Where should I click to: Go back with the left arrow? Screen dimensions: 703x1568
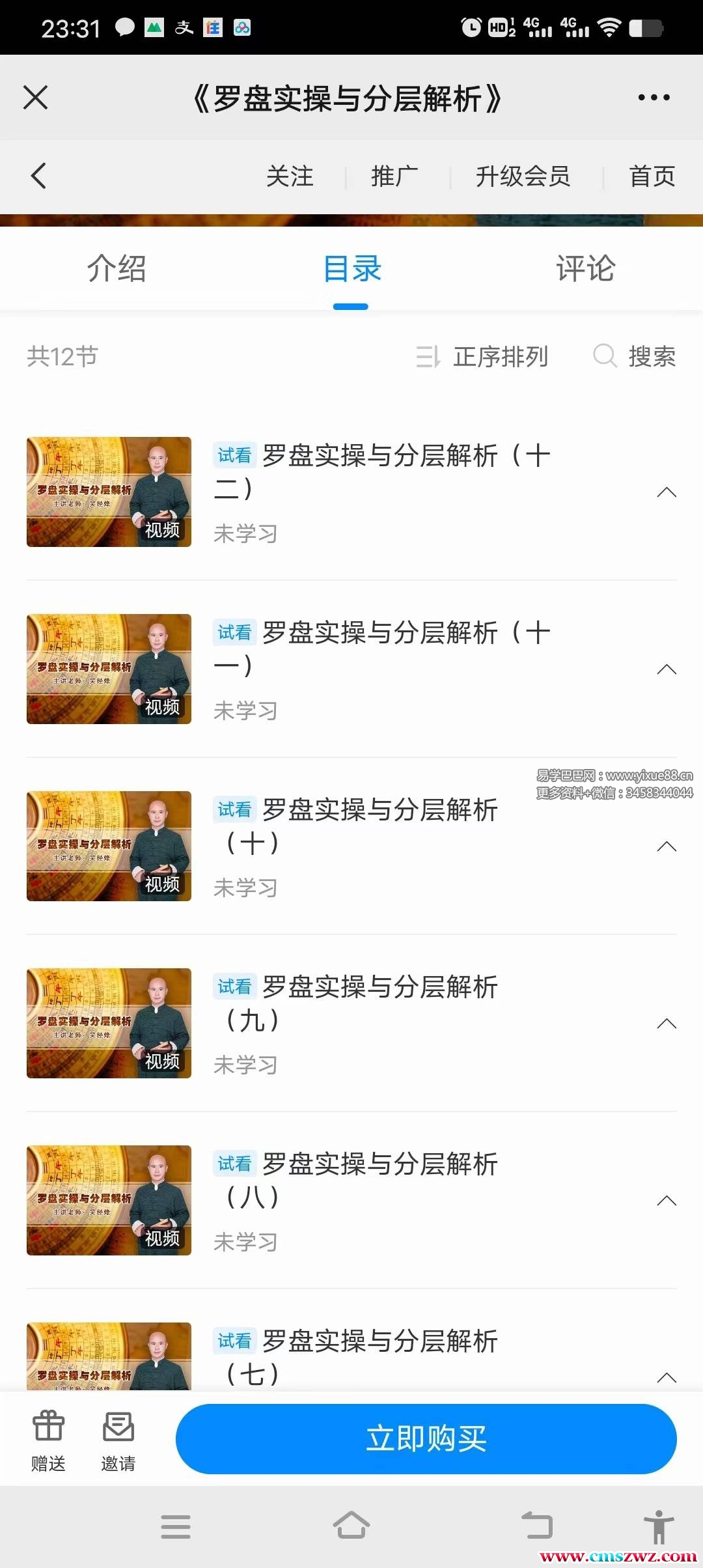click(x=39, y=176)
